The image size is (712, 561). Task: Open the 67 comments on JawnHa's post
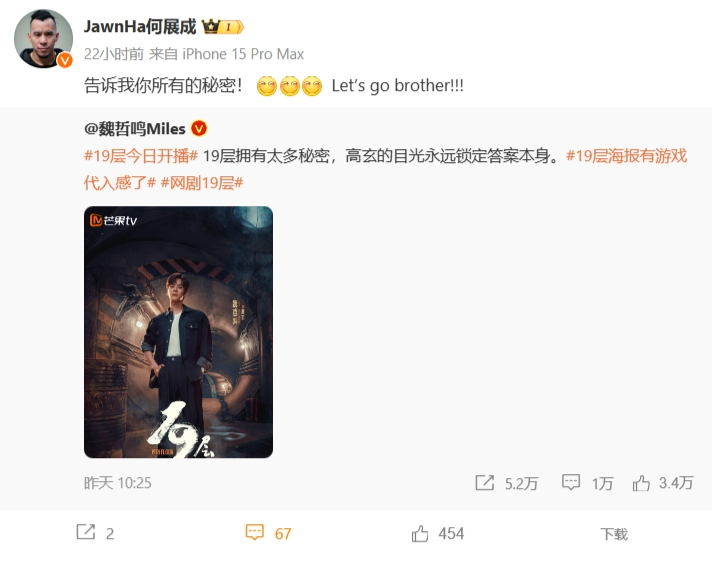pyautogui.click(x=269, y=533)
